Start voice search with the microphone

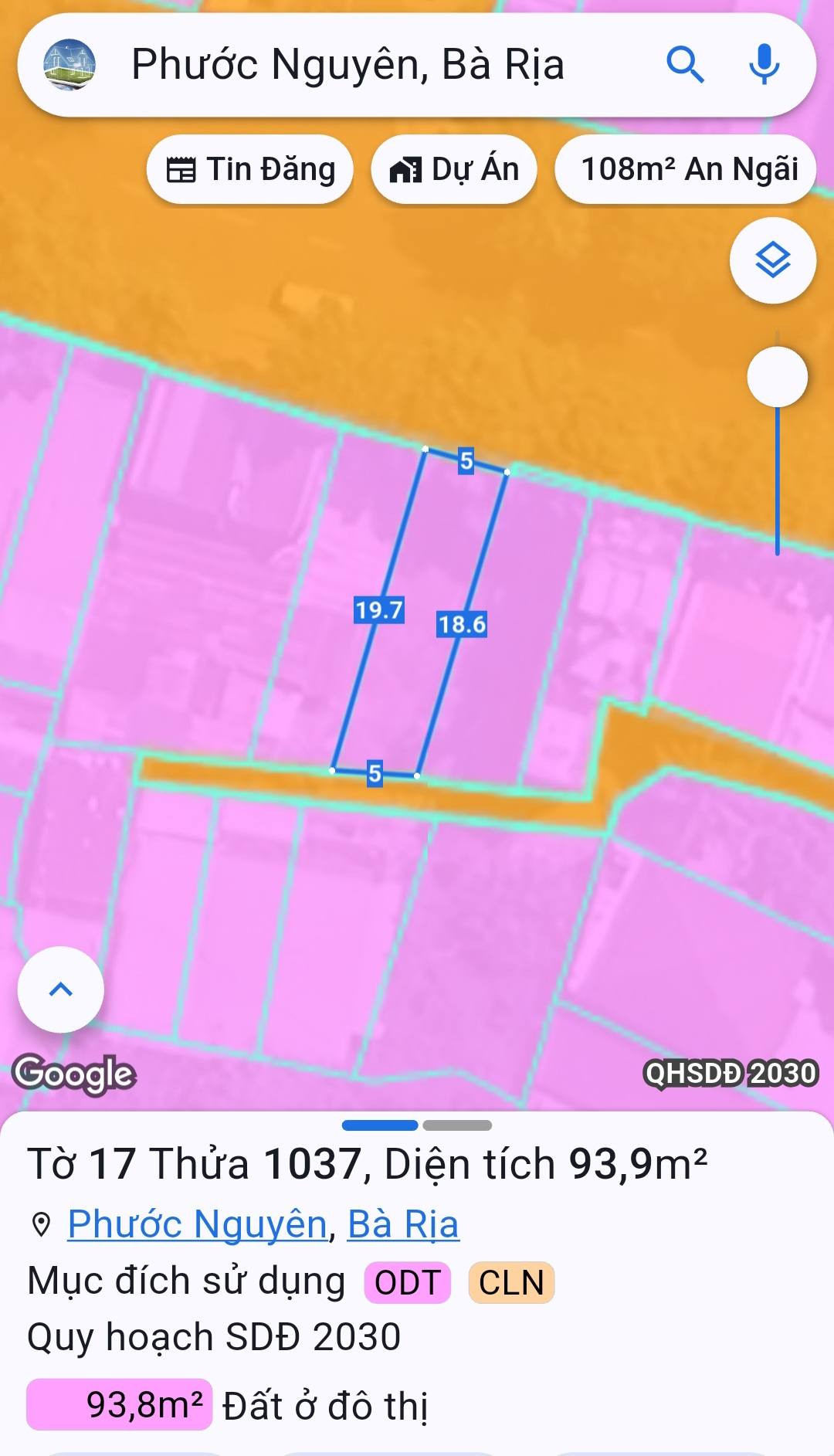pyautogui.click(x=764, y=64)
